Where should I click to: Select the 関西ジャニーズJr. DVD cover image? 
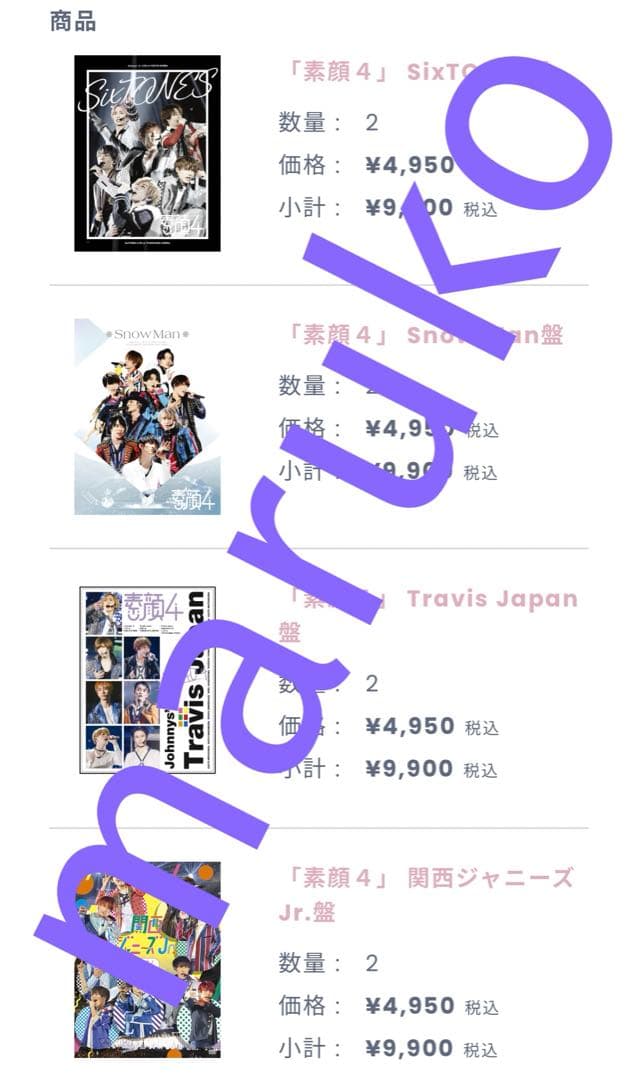point(147,960)
